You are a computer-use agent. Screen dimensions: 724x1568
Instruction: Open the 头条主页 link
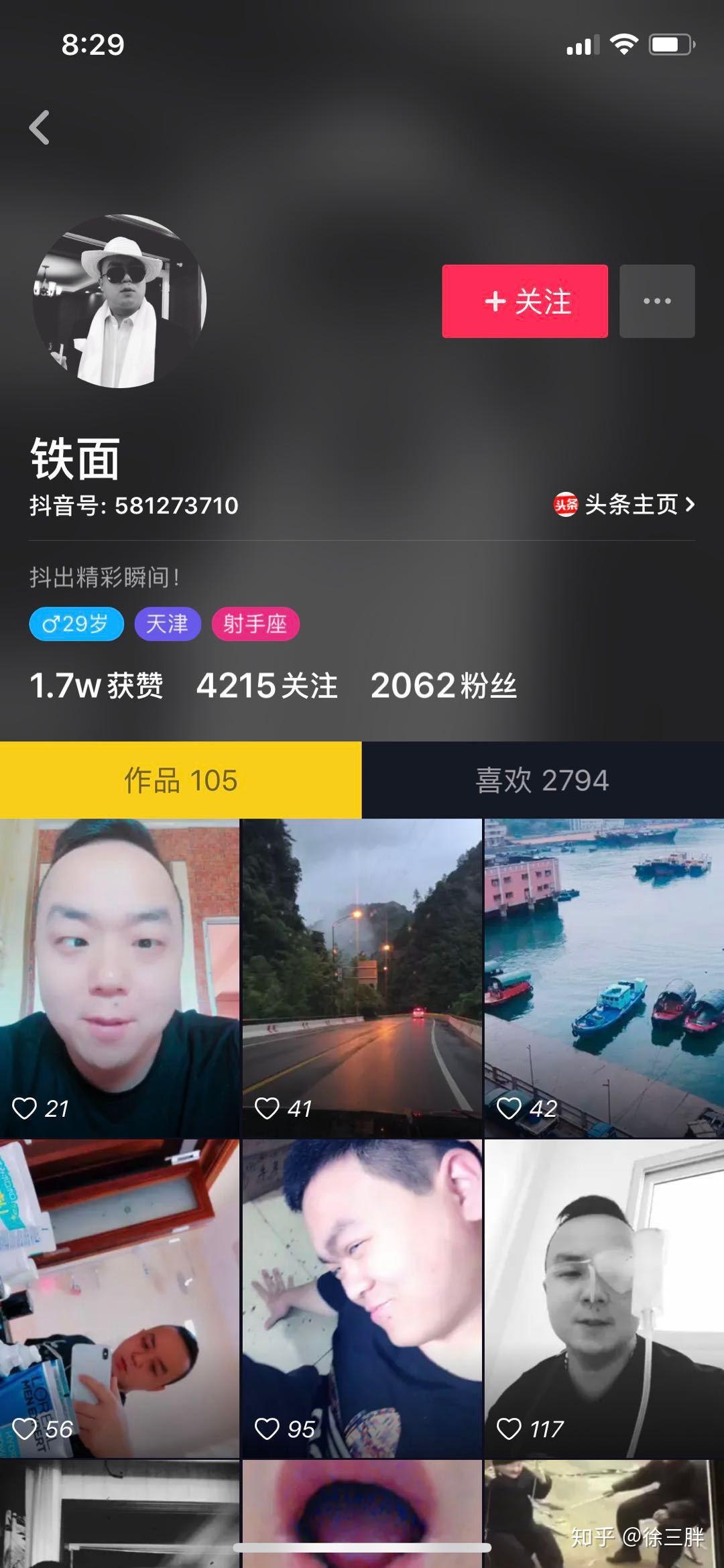click(x=625, y=504)
